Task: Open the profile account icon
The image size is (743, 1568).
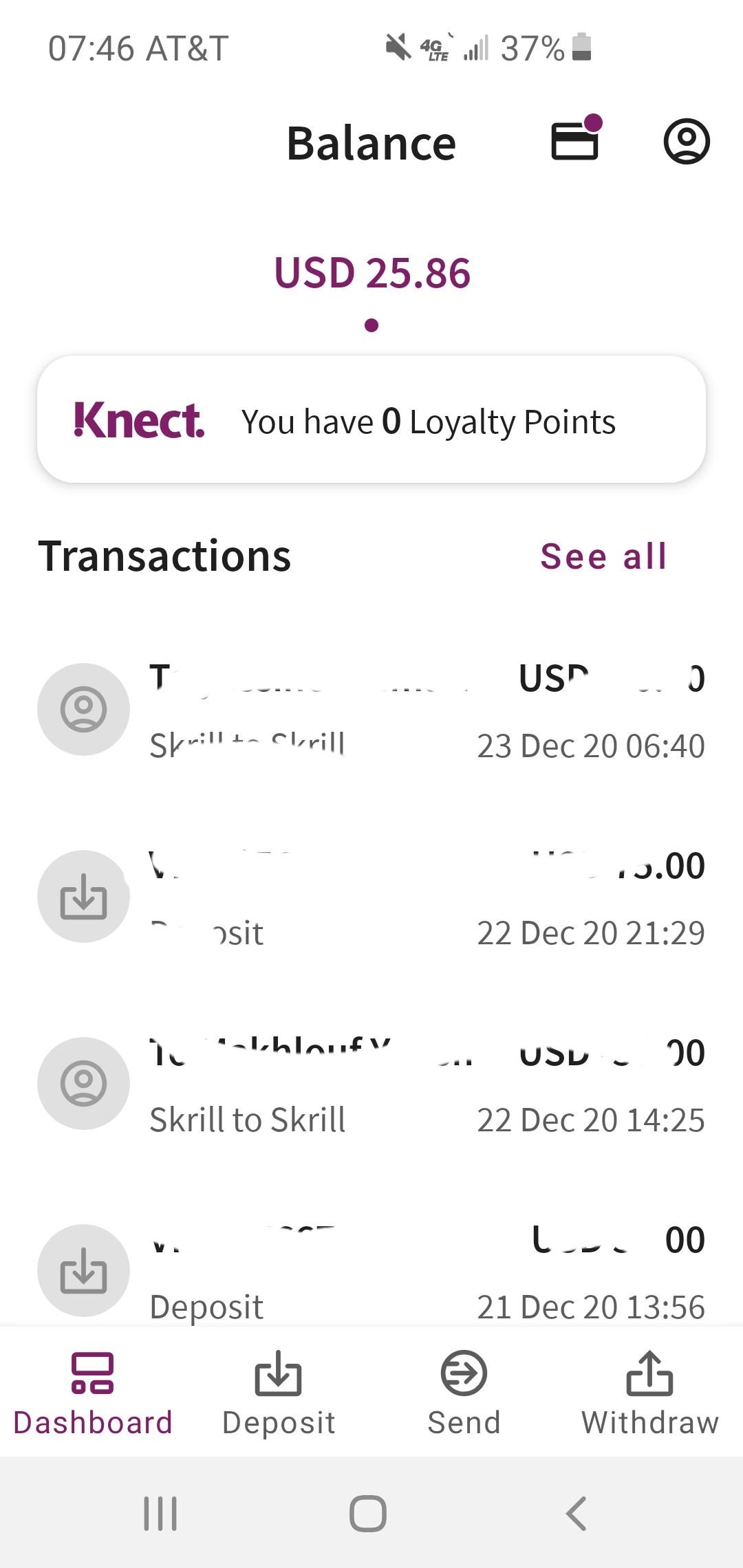Action: coord(686,142)
